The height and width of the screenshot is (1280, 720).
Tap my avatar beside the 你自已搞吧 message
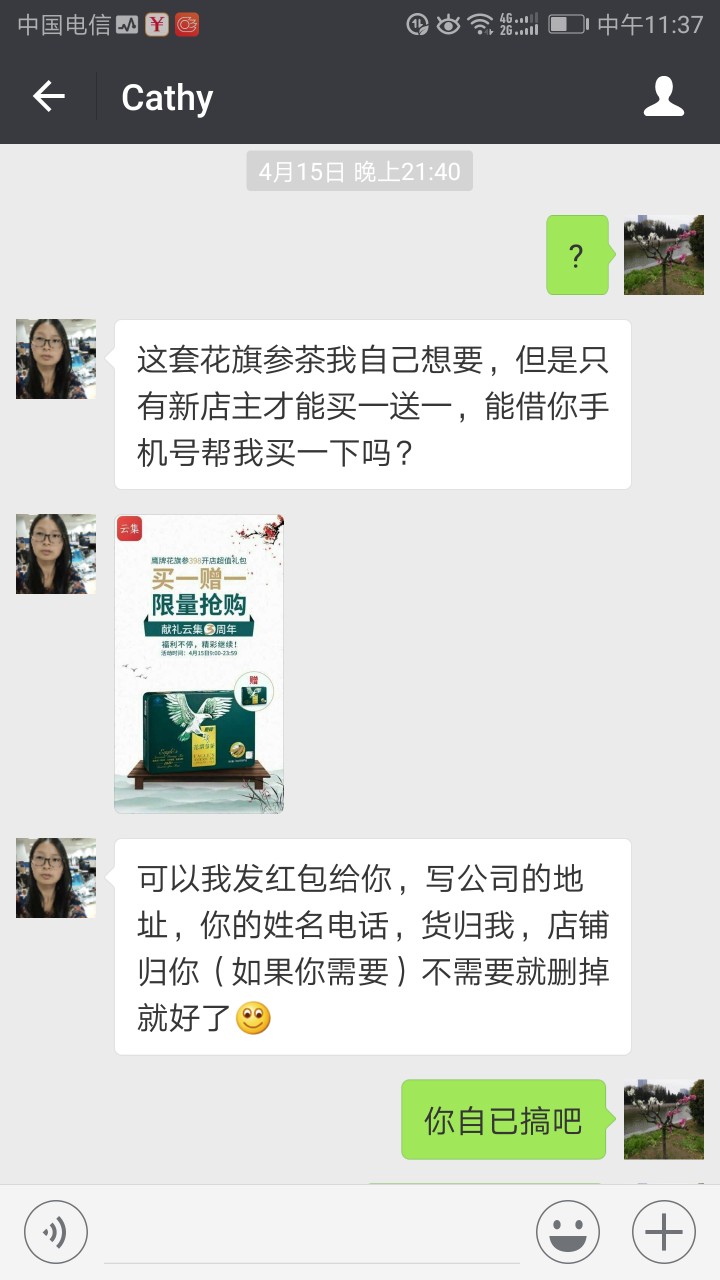tap(664, 1119)
